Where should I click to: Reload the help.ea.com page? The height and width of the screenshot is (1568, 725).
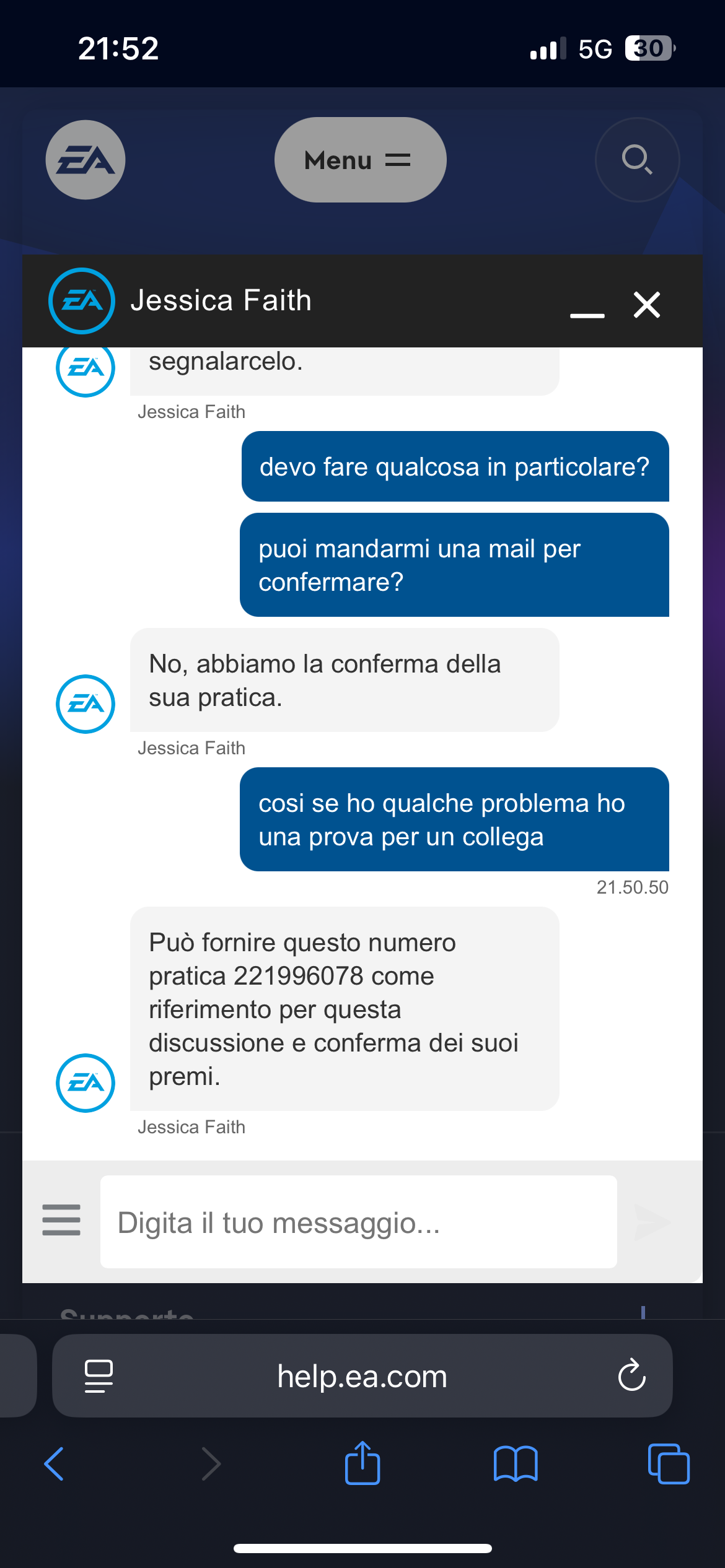click(x=631, y=1375)
